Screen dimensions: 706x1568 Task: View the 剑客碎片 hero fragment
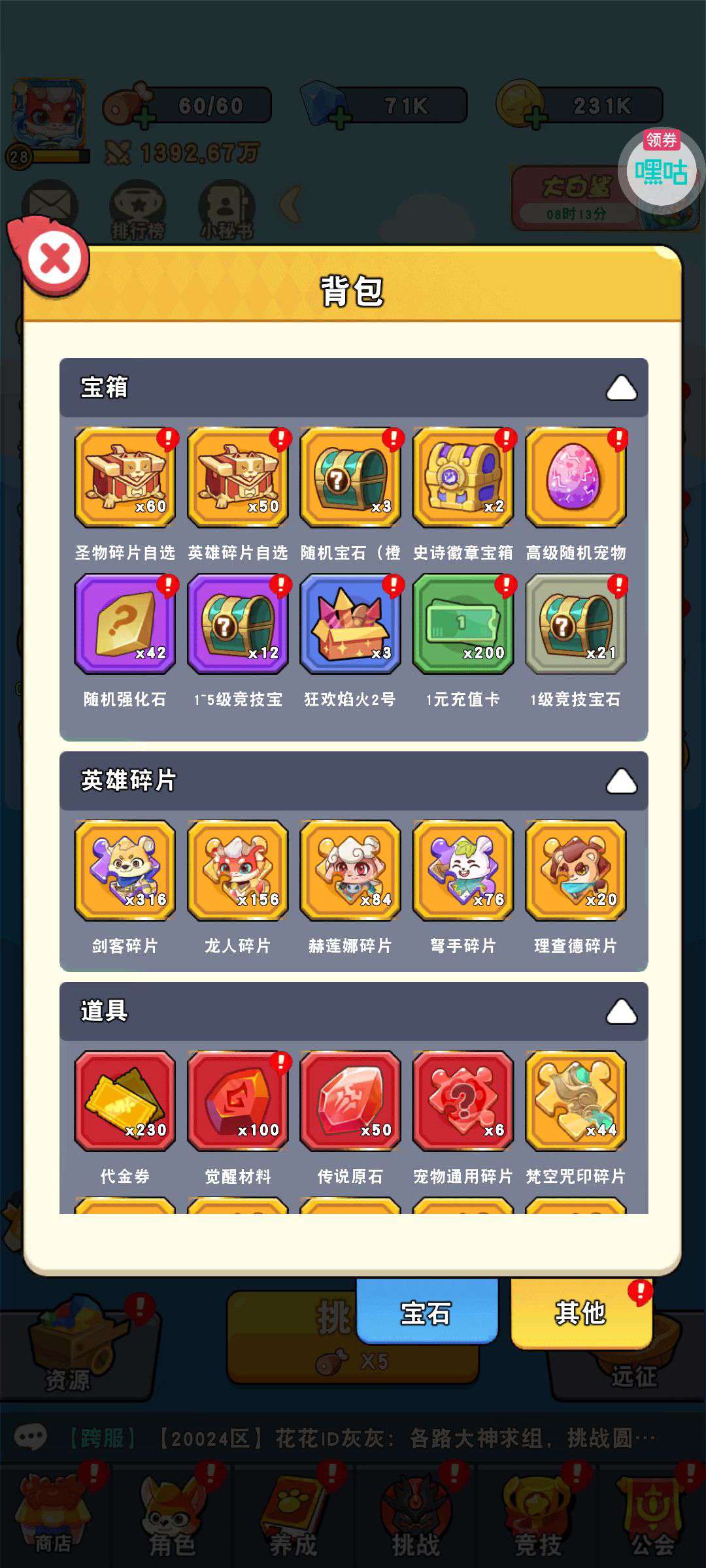(x=125, y=870)
